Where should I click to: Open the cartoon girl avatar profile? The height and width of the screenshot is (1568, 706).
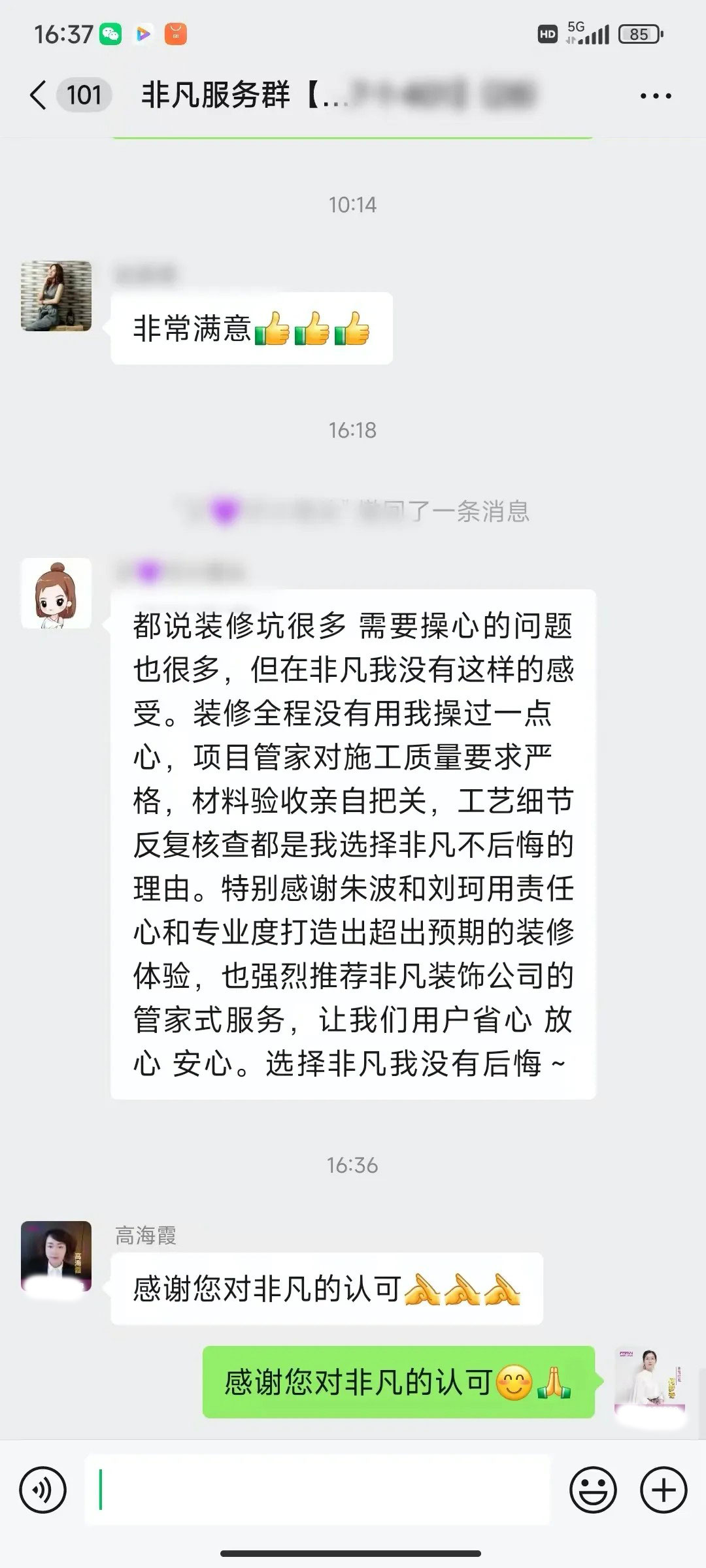(x=56, y=593)
